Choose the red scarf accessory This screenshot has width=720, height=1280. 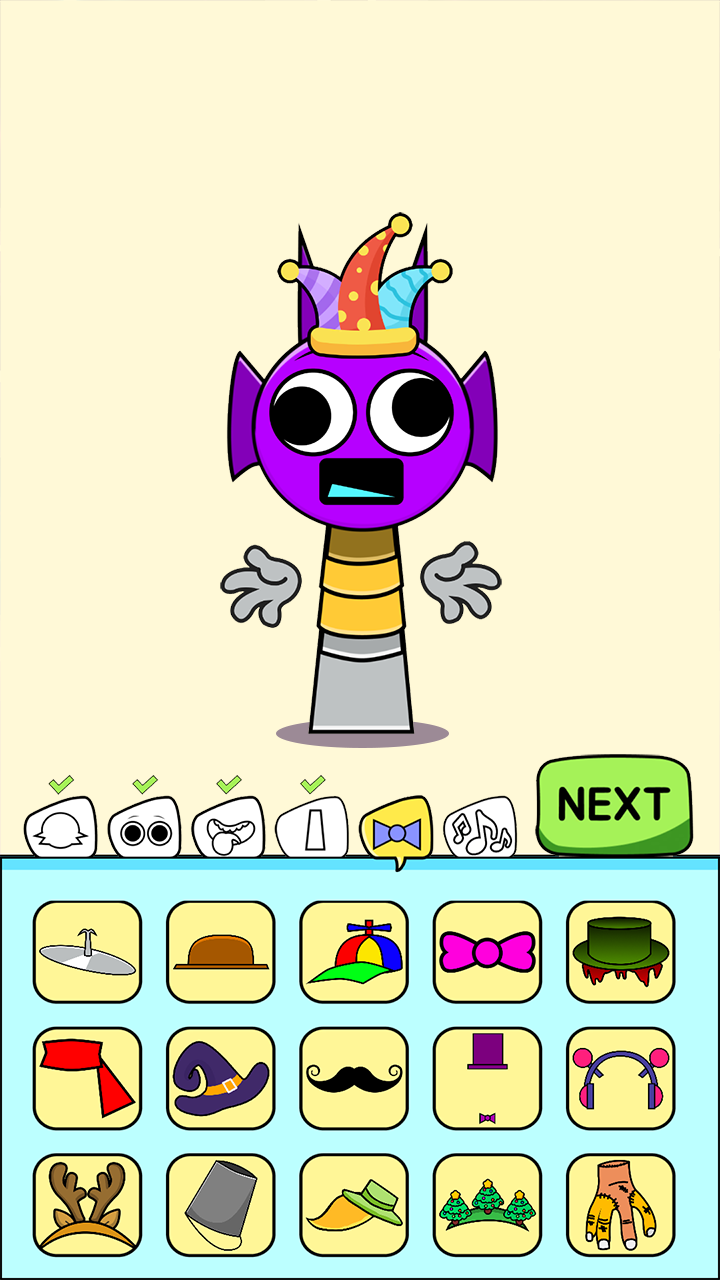coord(87,1078)
